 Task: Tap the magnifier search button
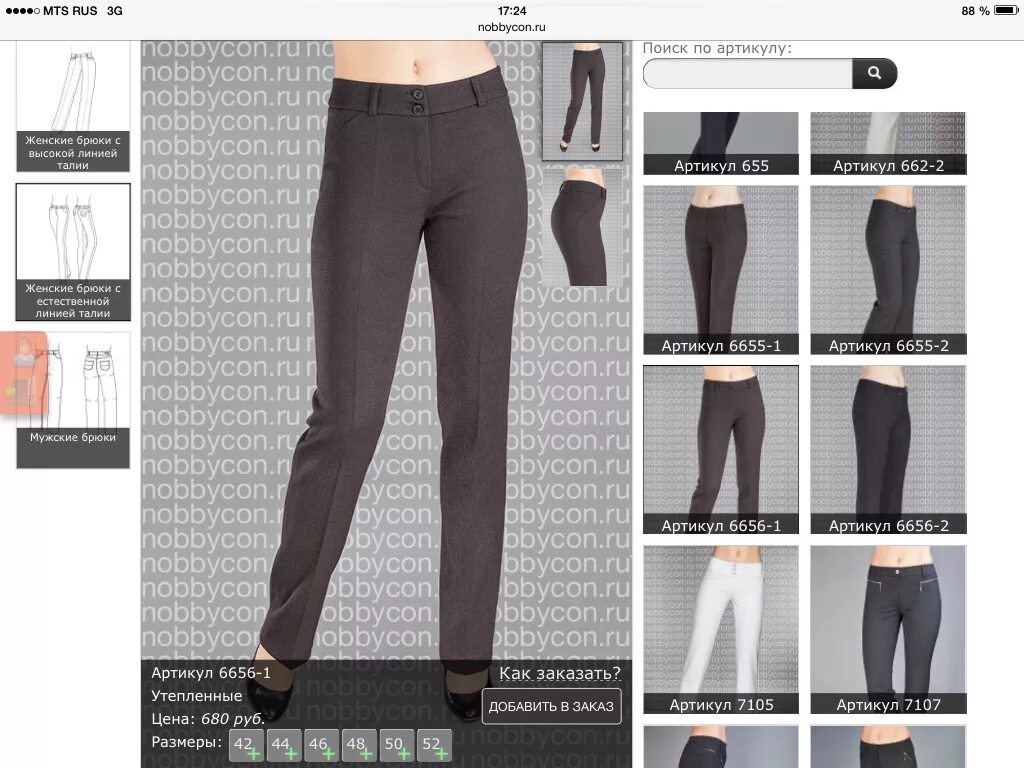pyautogui.click(x=874, y=73)
